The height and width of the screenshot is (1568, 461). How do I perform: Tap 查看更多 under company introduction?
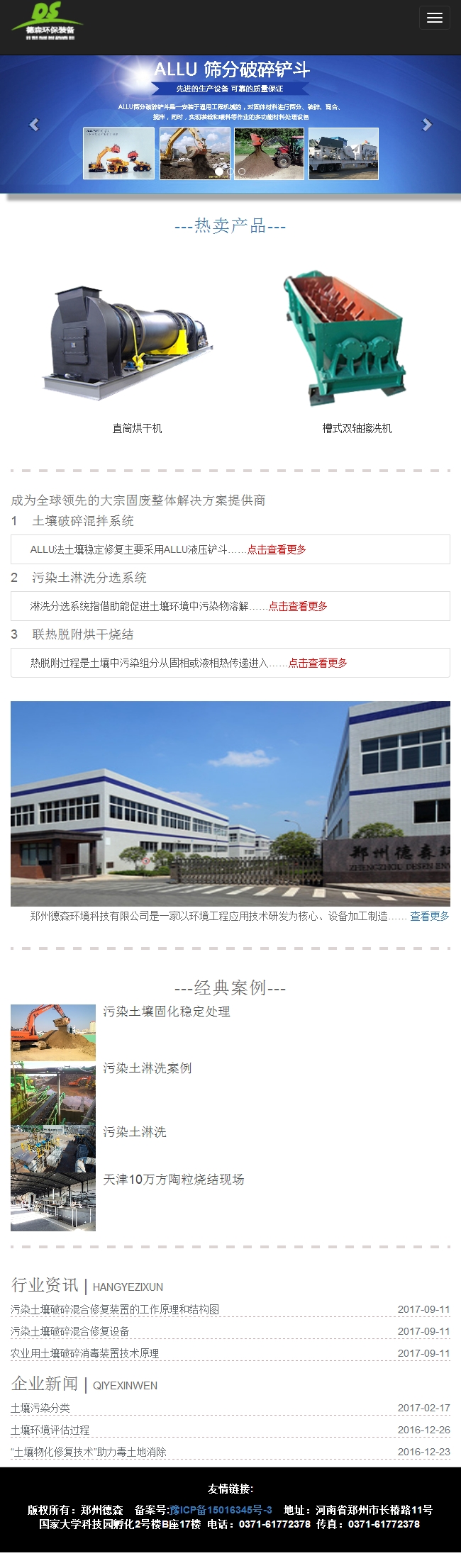coord(430,916)
